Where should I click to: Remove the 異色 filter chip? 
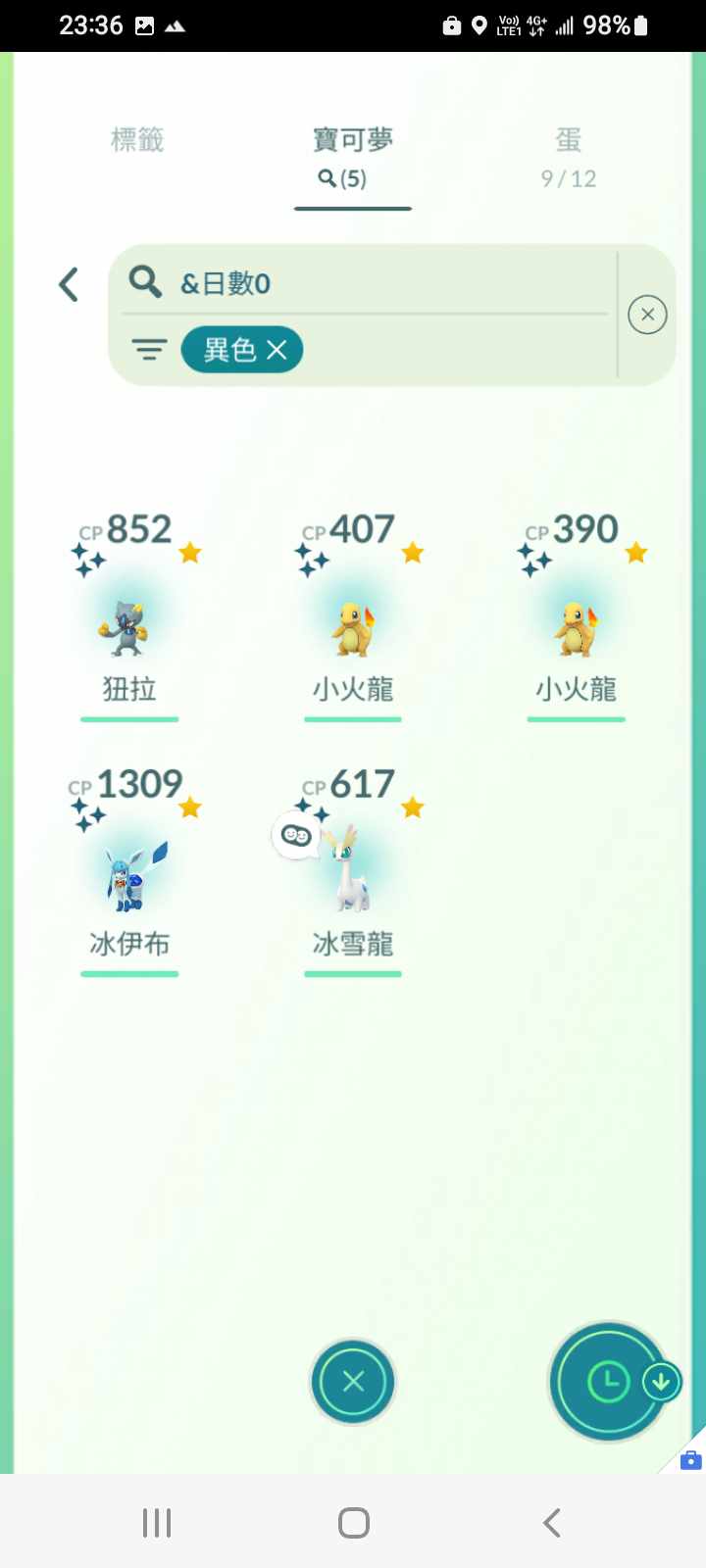pos(277,350)
